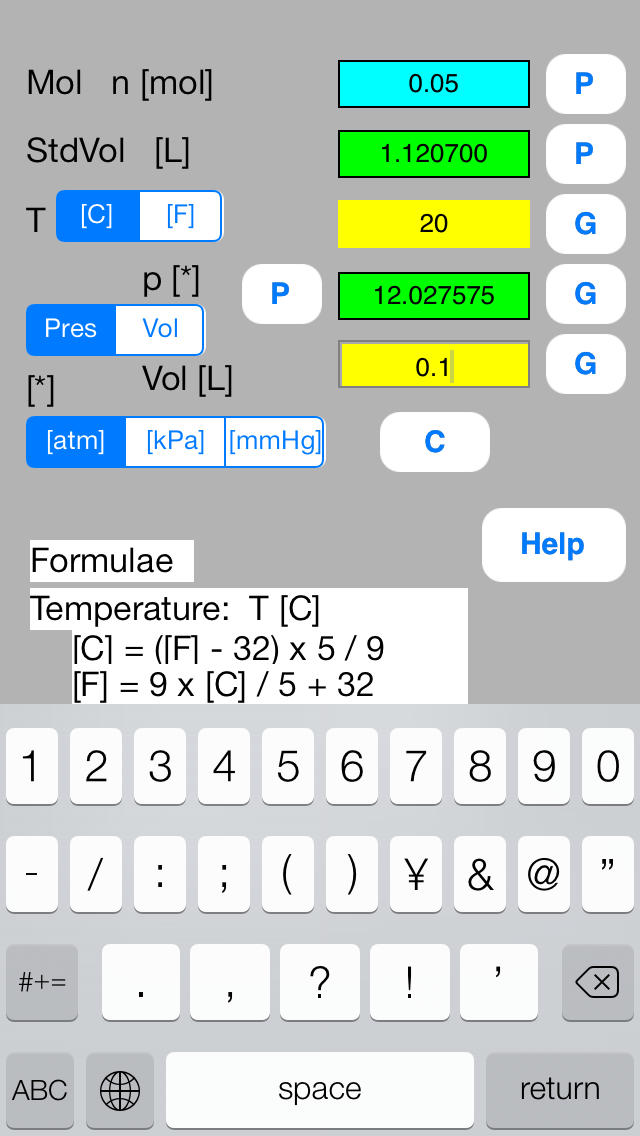Screen dimensions: 640x1136
Task: Open the Help page
Action: (x=554, y=545)
